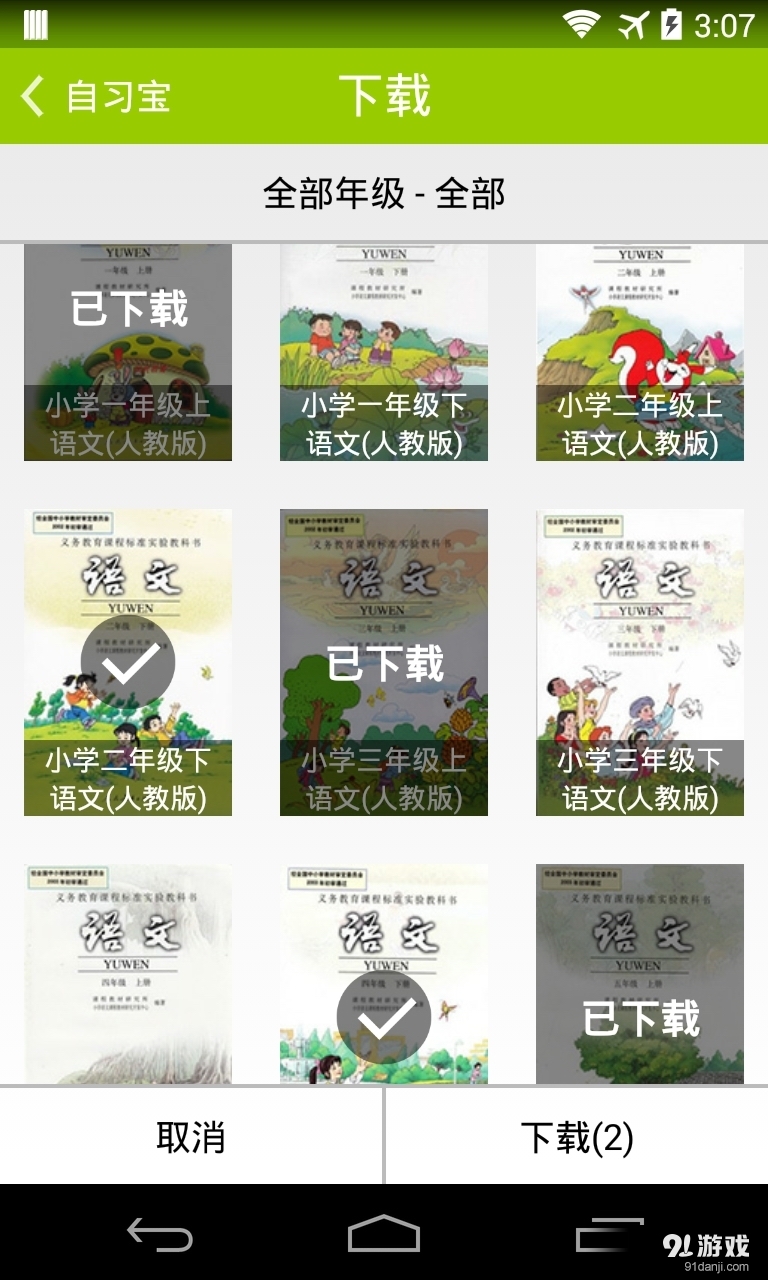
Task: Start downloading with the 下载(2) button
Action: [575, 1136]
